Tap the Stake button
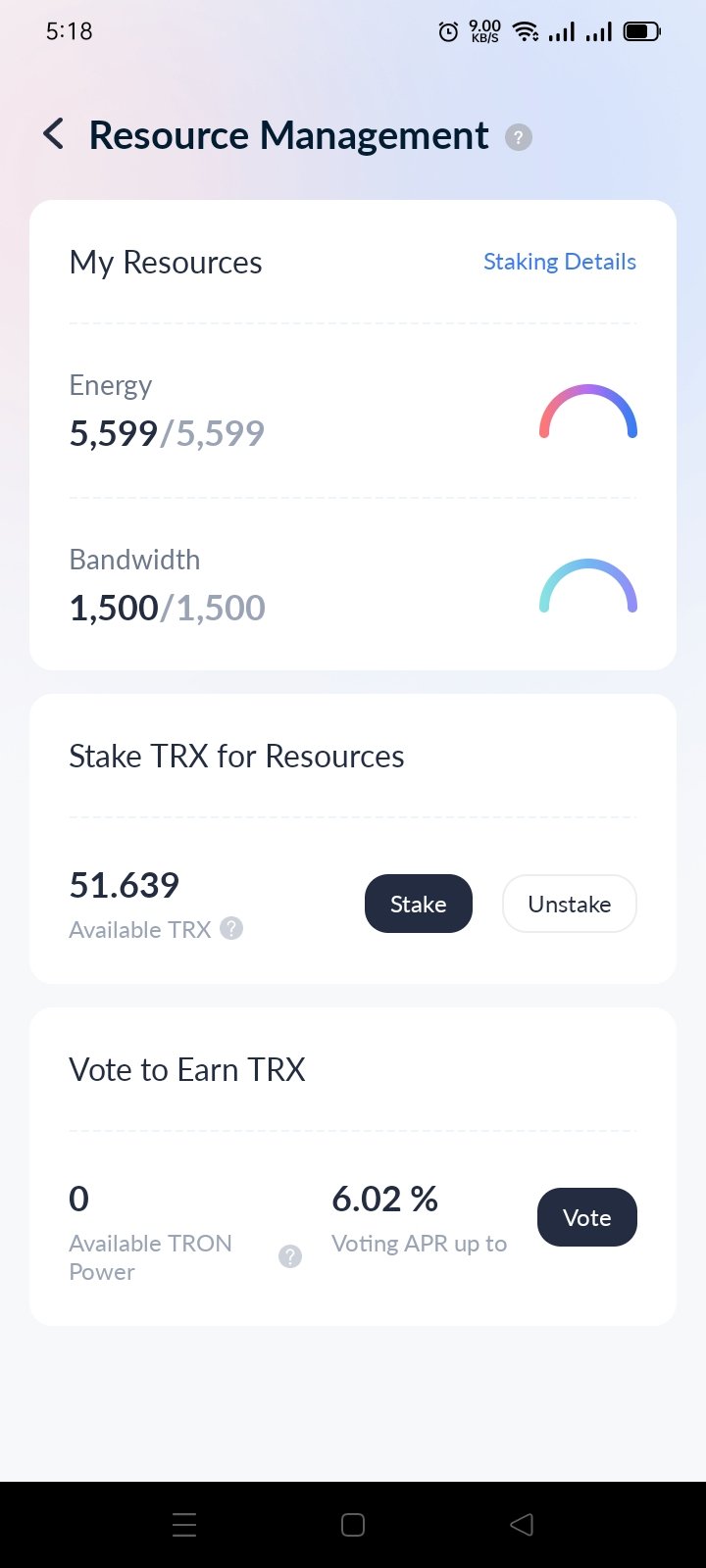The height and width of the screenshot is (1568, 706). click(x=419, y=904)
